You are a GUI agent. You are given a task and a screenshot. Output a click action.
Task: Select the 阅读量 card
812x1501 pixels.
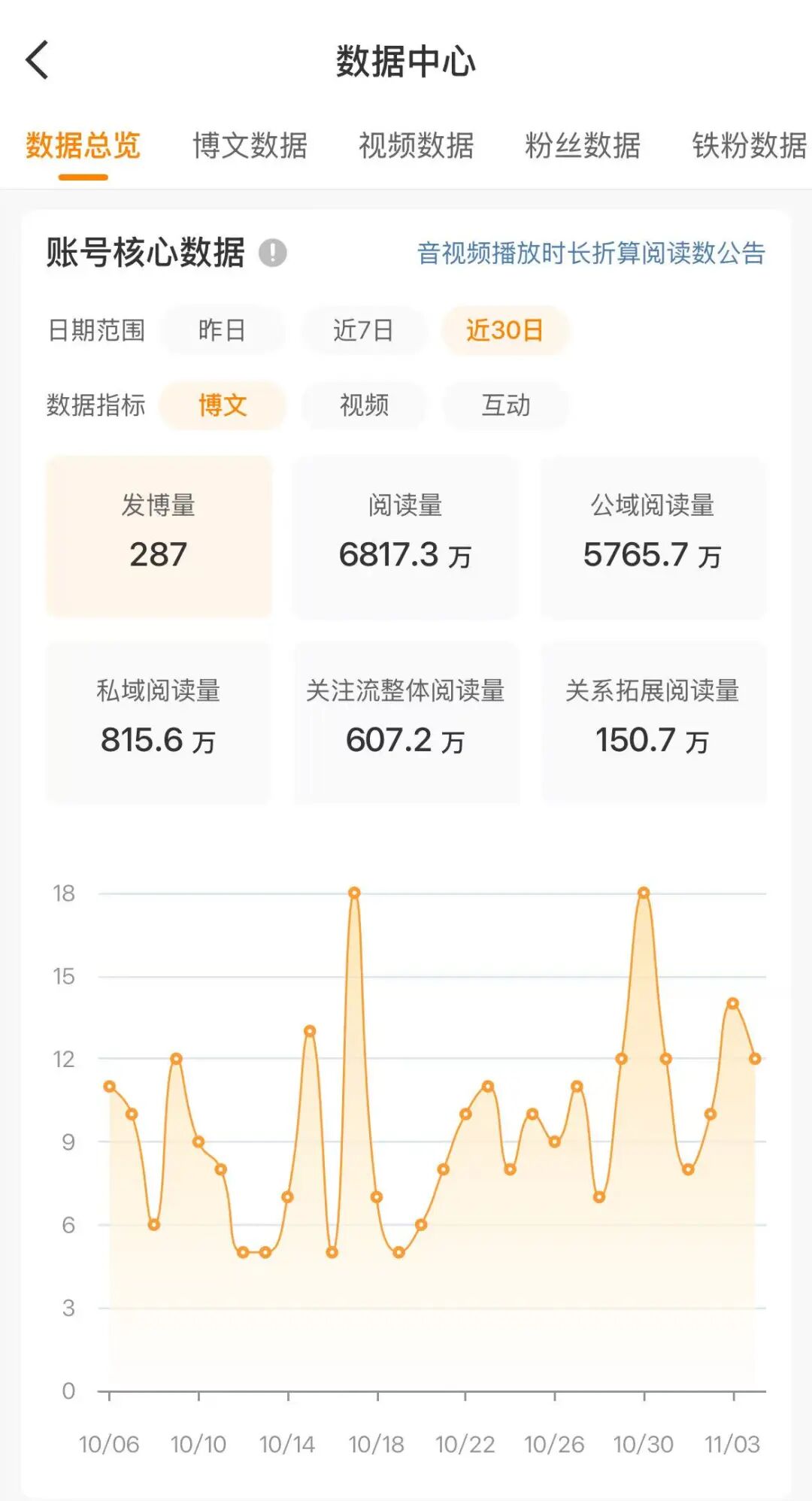(405, 536)
